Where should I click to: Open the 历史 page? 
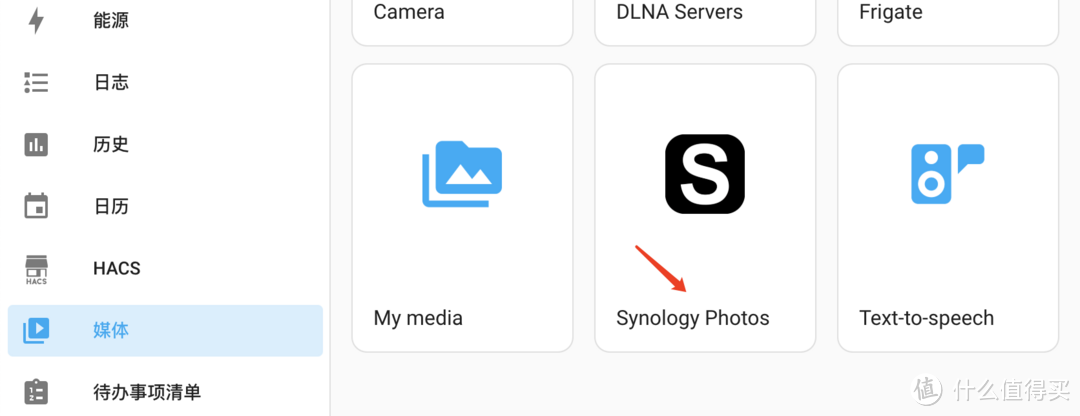110,144
